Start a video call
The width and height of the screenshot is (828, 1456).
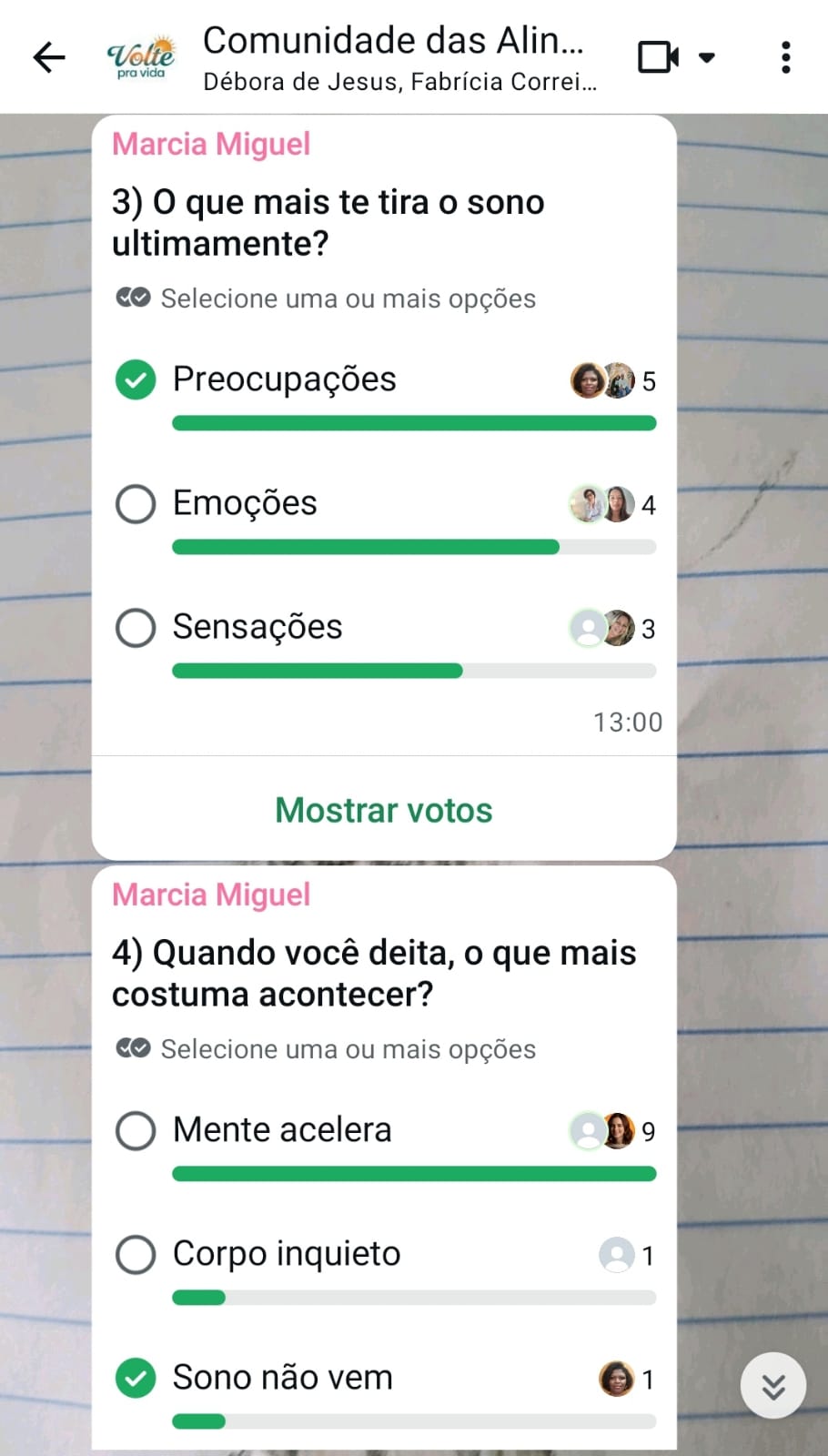pyautogui.click(x=659, y=57)
